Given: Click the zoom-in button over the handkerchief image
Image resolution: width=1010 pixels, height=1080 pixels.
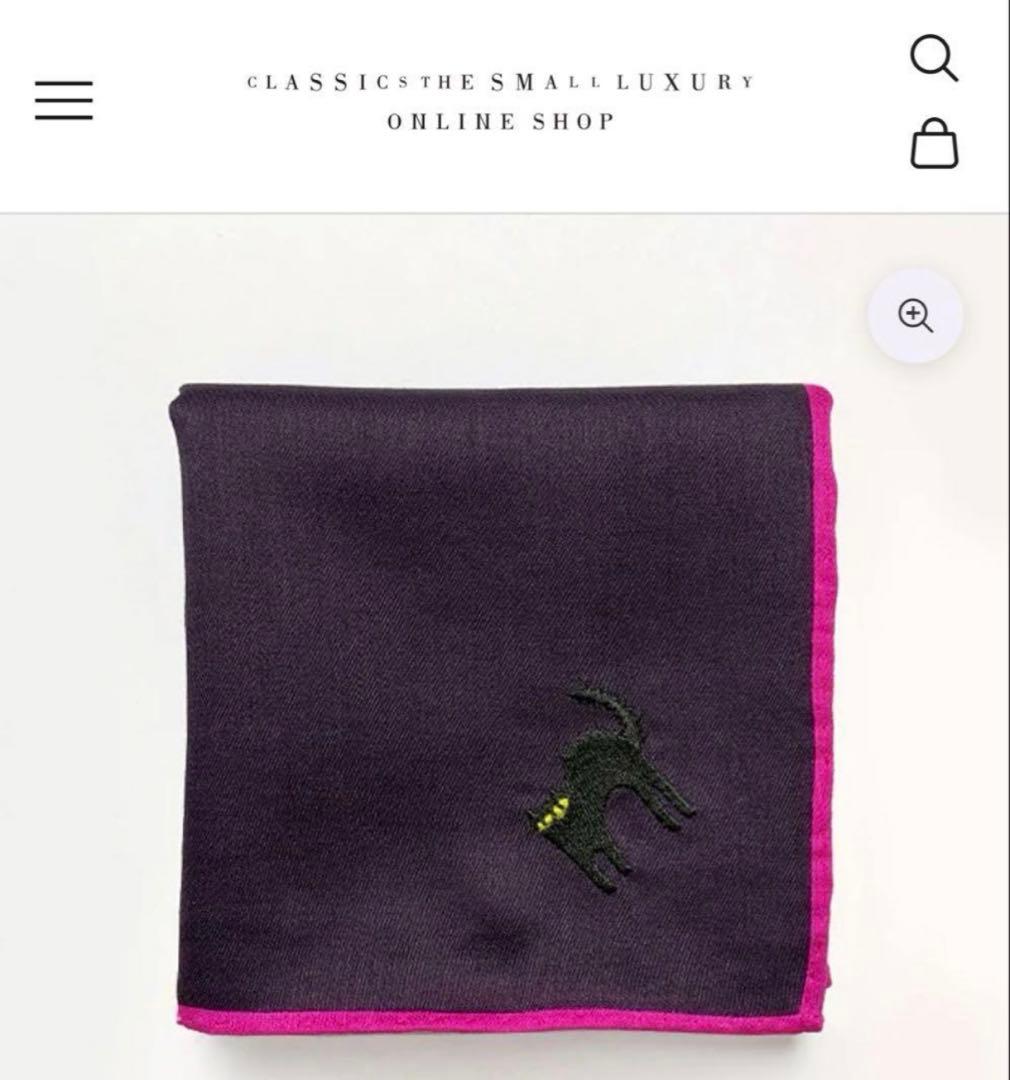Looking at the screenshot, I should 913,315.
